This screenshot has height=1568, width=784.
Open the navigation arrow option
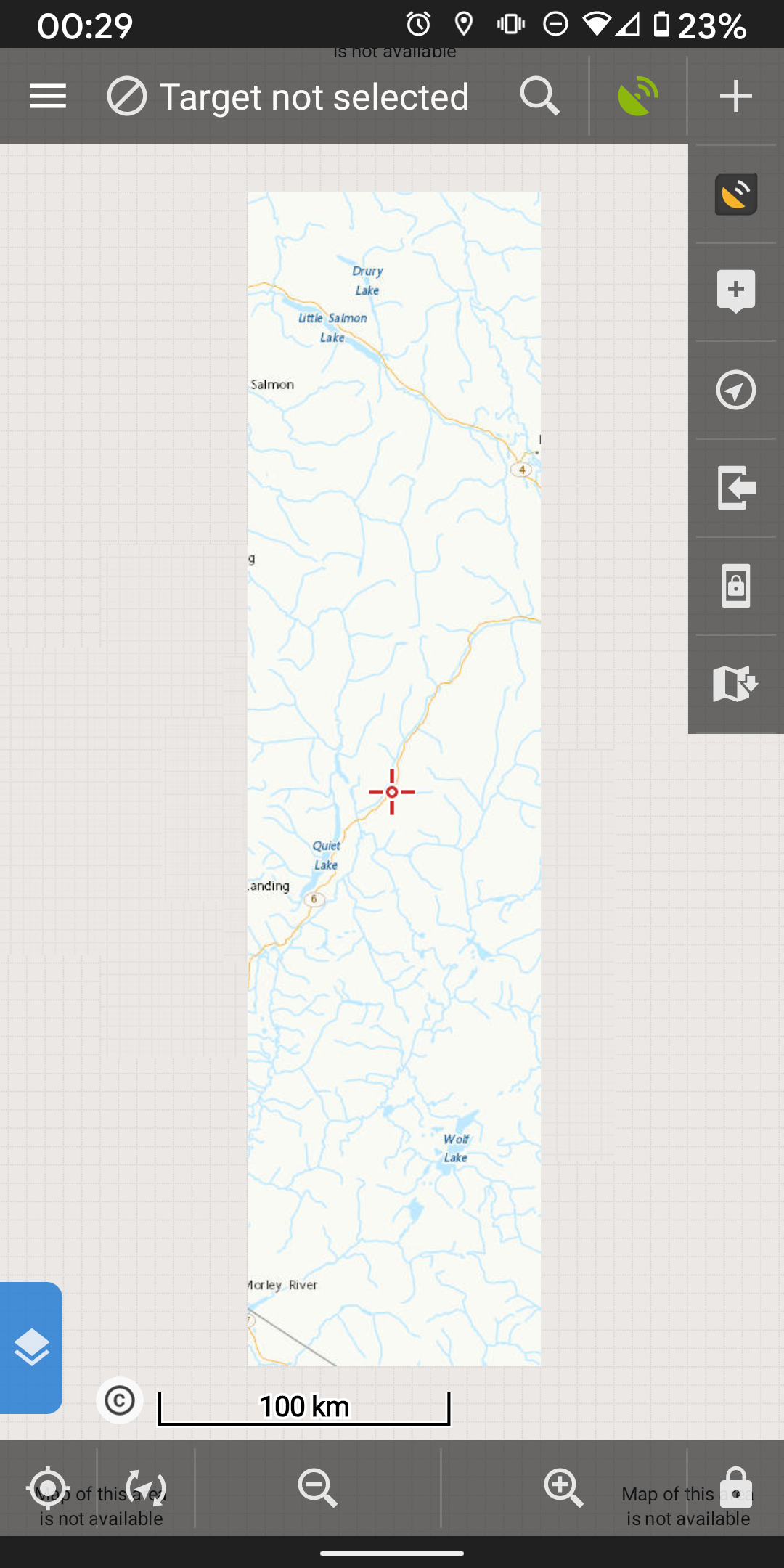[735, 390]
